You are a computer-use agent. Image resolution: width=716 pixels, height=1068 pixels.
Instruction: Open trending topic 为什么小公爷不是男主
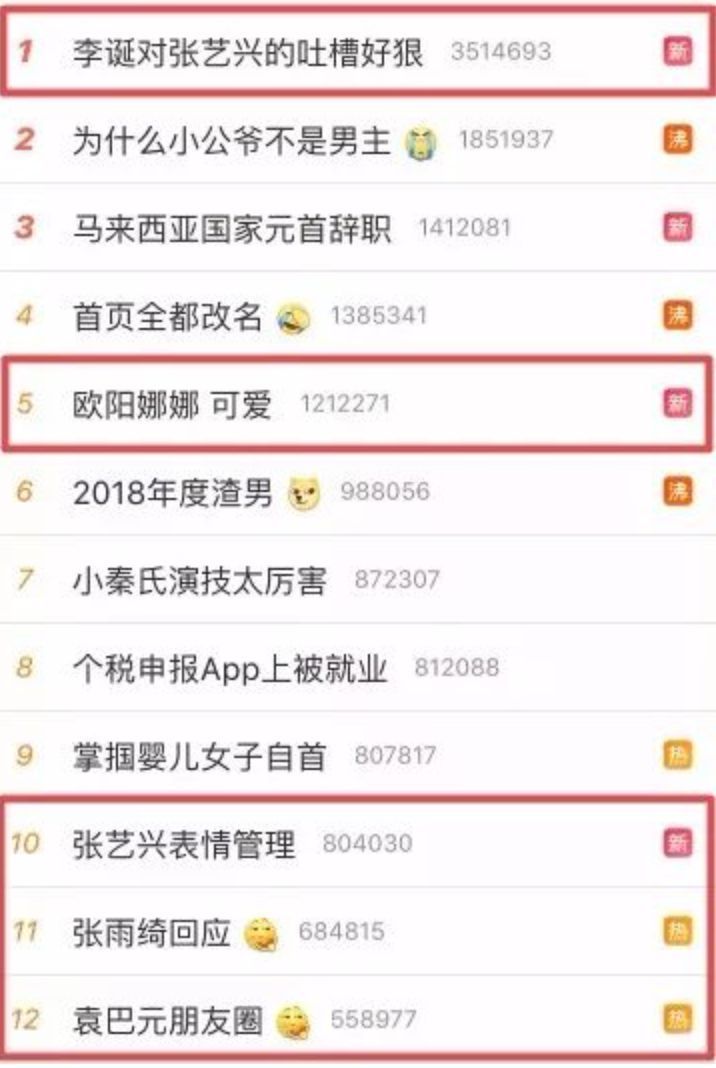231,140
